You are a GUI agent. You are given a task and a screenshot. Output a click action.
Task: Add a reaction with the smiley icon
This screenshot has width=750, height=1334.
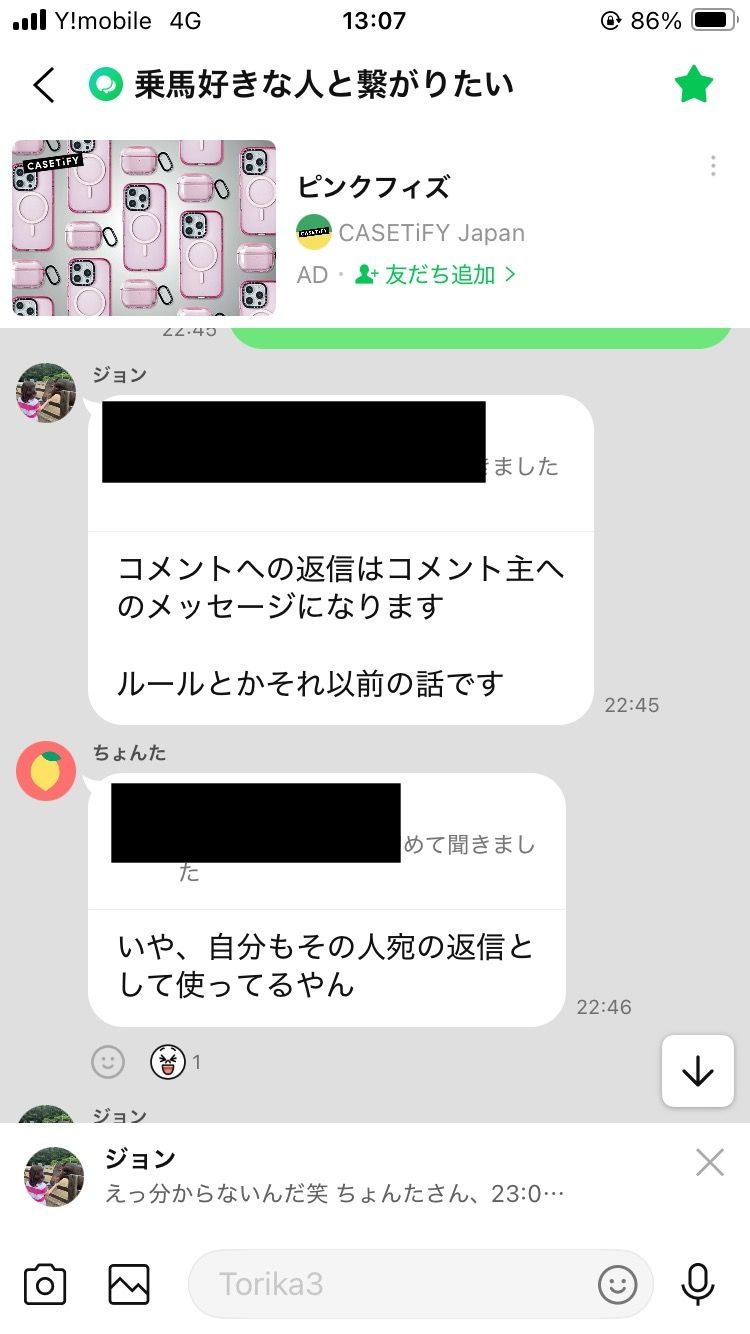point(108,1061)
